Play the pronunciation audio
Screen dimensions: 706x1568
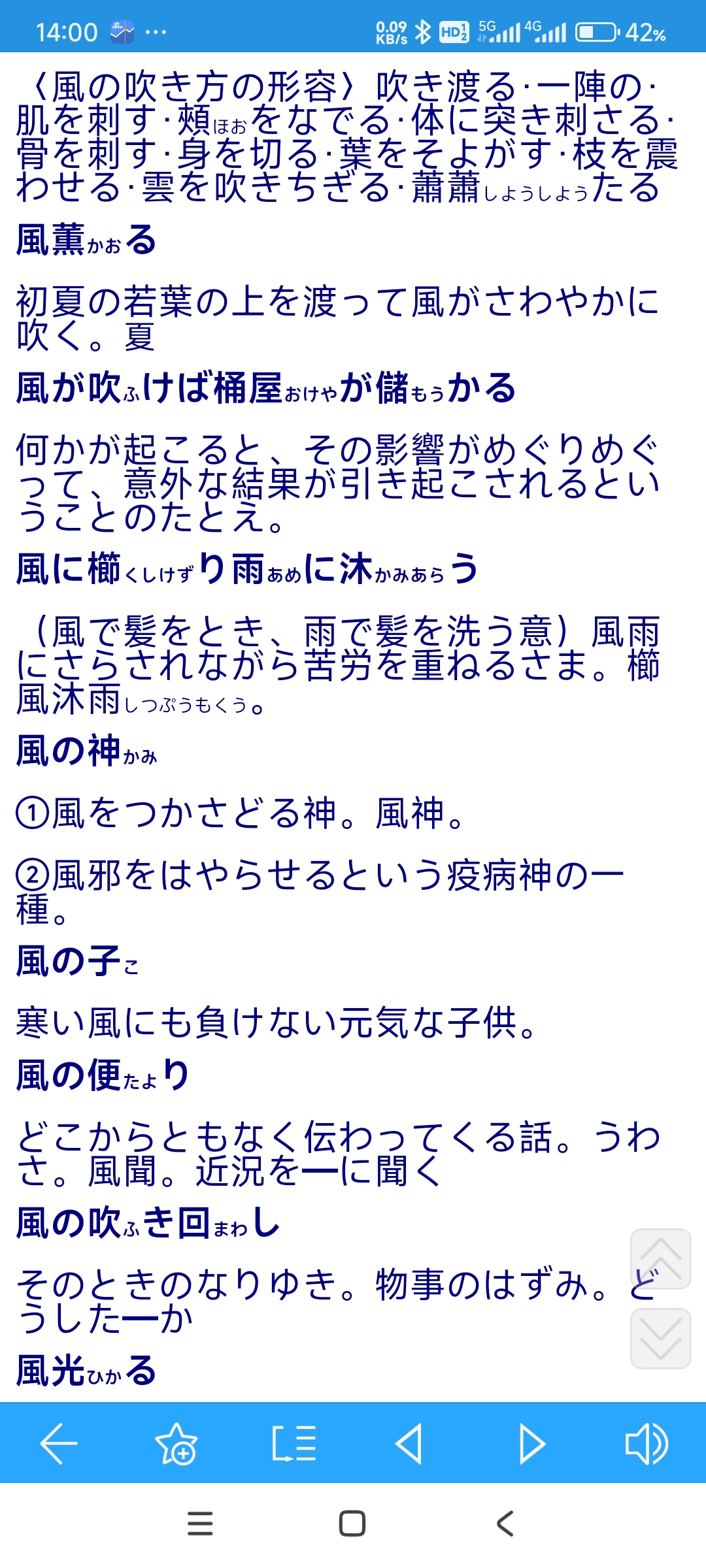click(647, 1444)
